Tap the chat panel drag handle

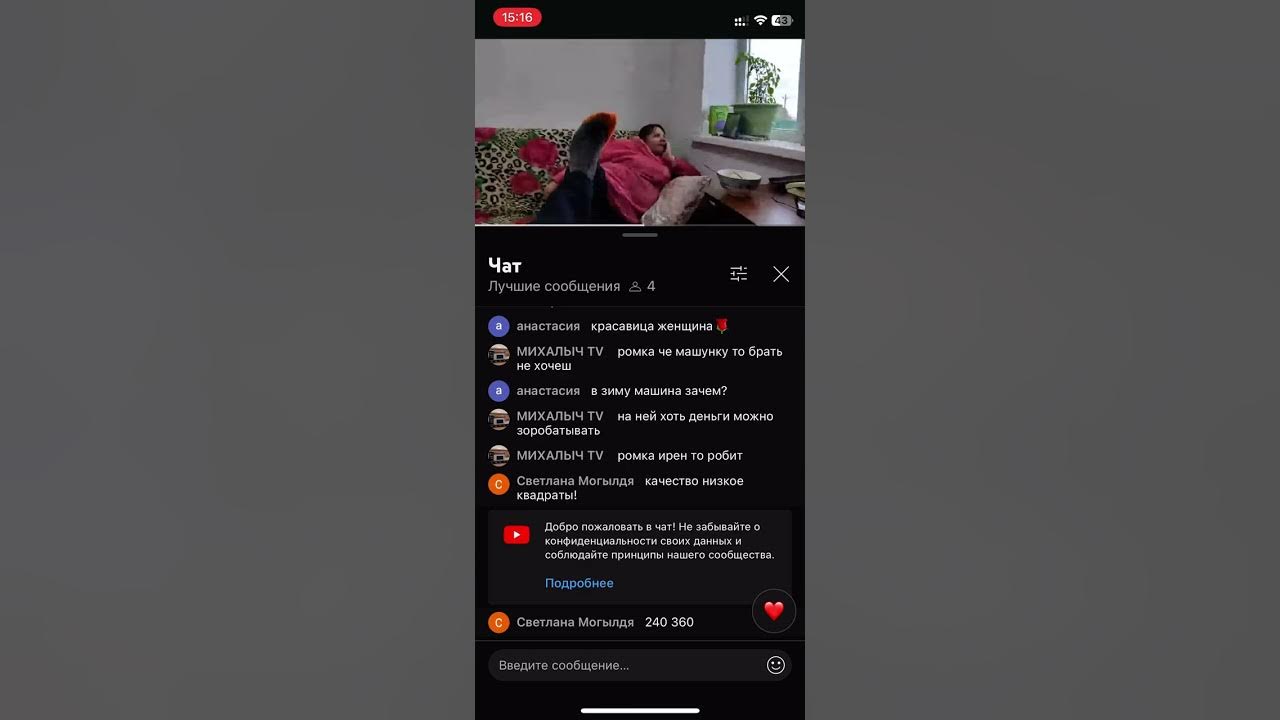[x=640, y=235]
